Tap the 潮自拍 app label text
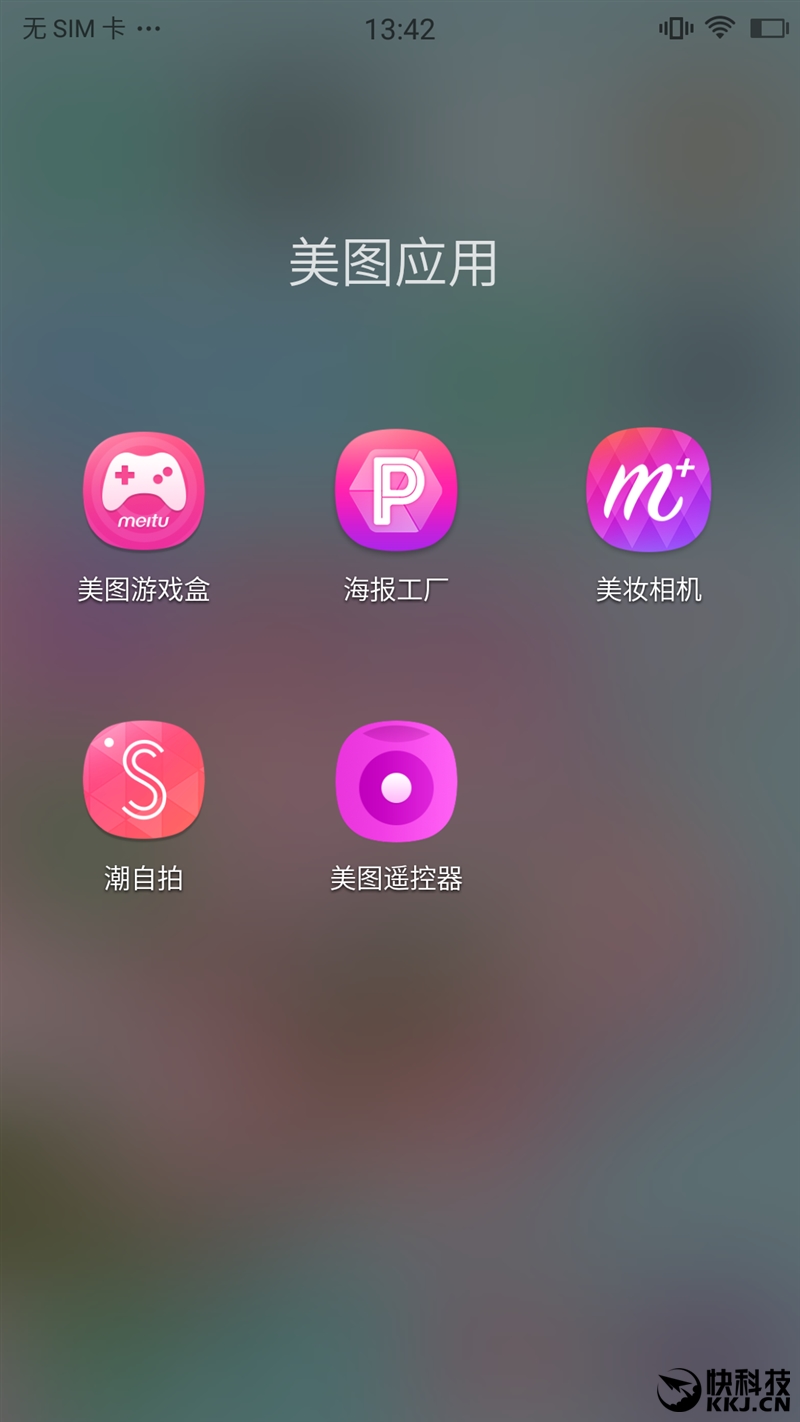Image resolution: width=800 pixels, height=1422 pixels. coord(143,879)
